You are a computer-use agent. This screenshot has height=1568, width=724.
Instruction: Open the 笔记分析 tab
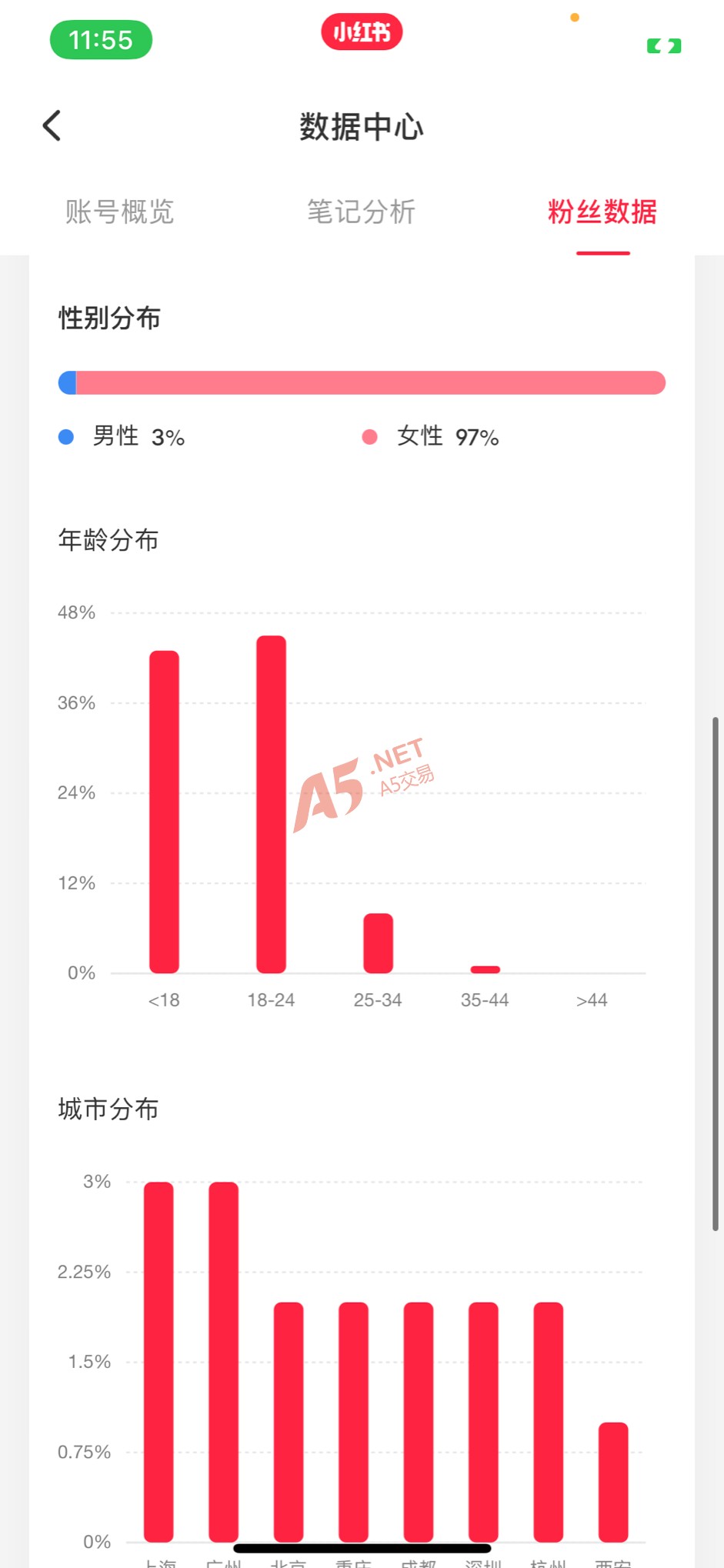[x=362, y=212]
